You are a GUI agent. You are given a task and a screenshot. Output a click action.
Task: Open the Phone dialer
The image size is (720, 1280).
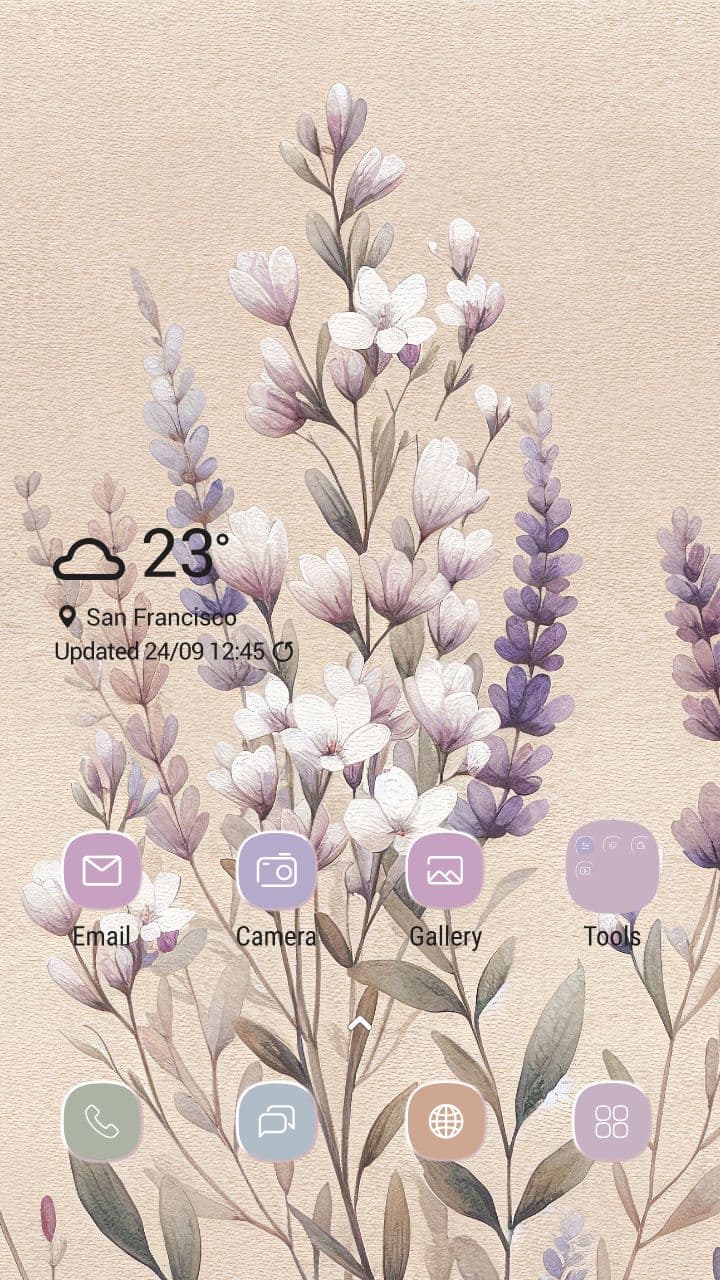tap(102, 1121)
